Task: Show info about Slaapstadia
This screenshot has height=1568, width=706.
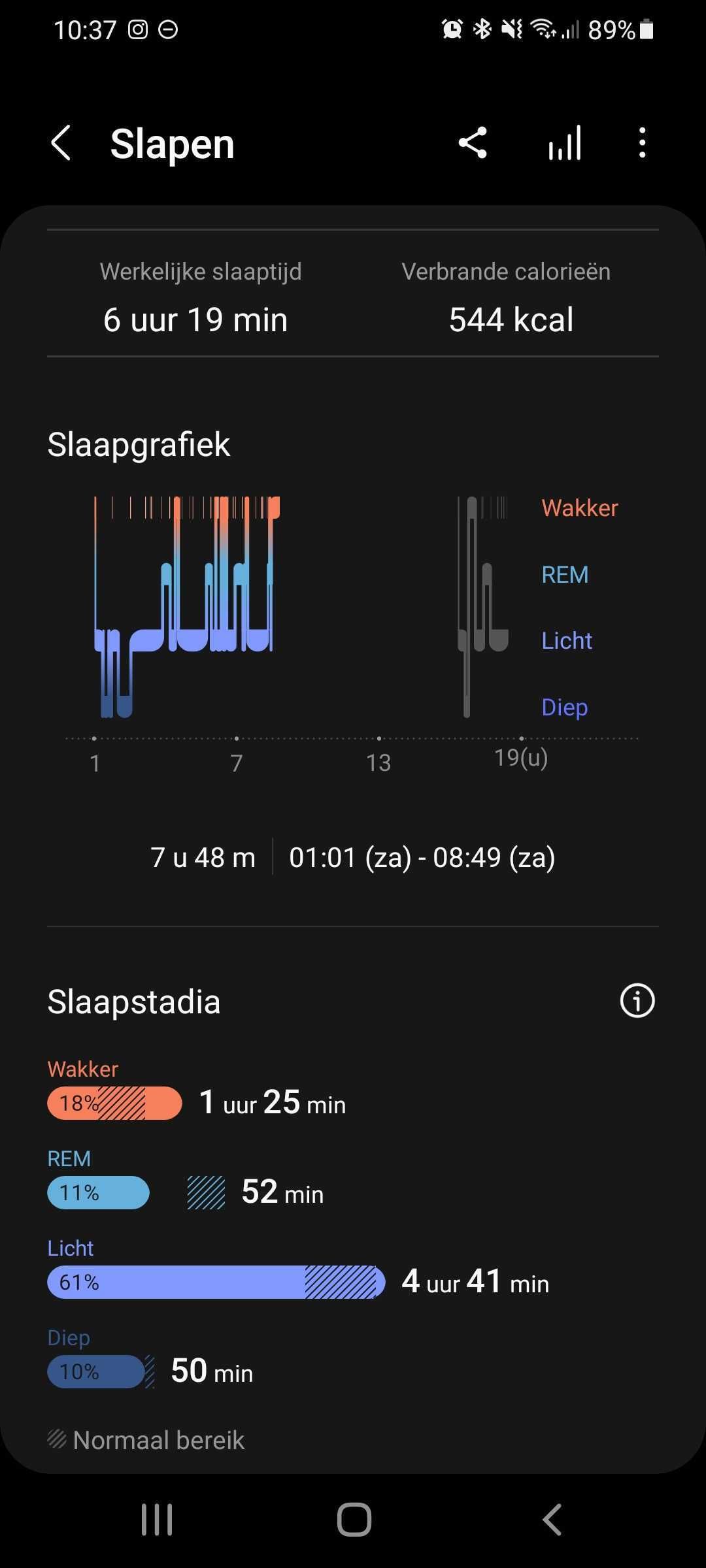Action: pyautogui.click(x=637, y=1000)
